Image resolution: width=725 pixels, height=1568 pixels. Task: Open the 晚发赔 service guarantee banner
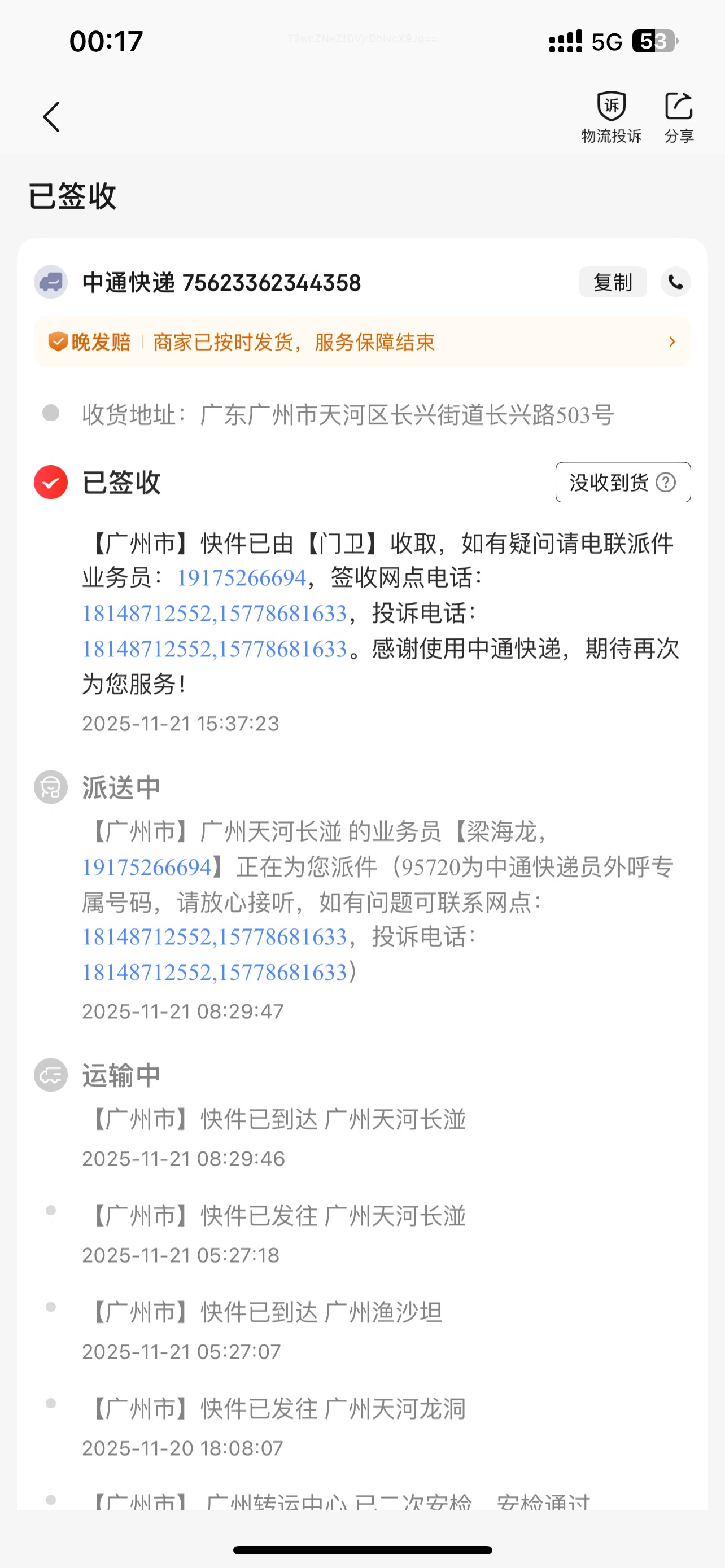click(362, 342)
